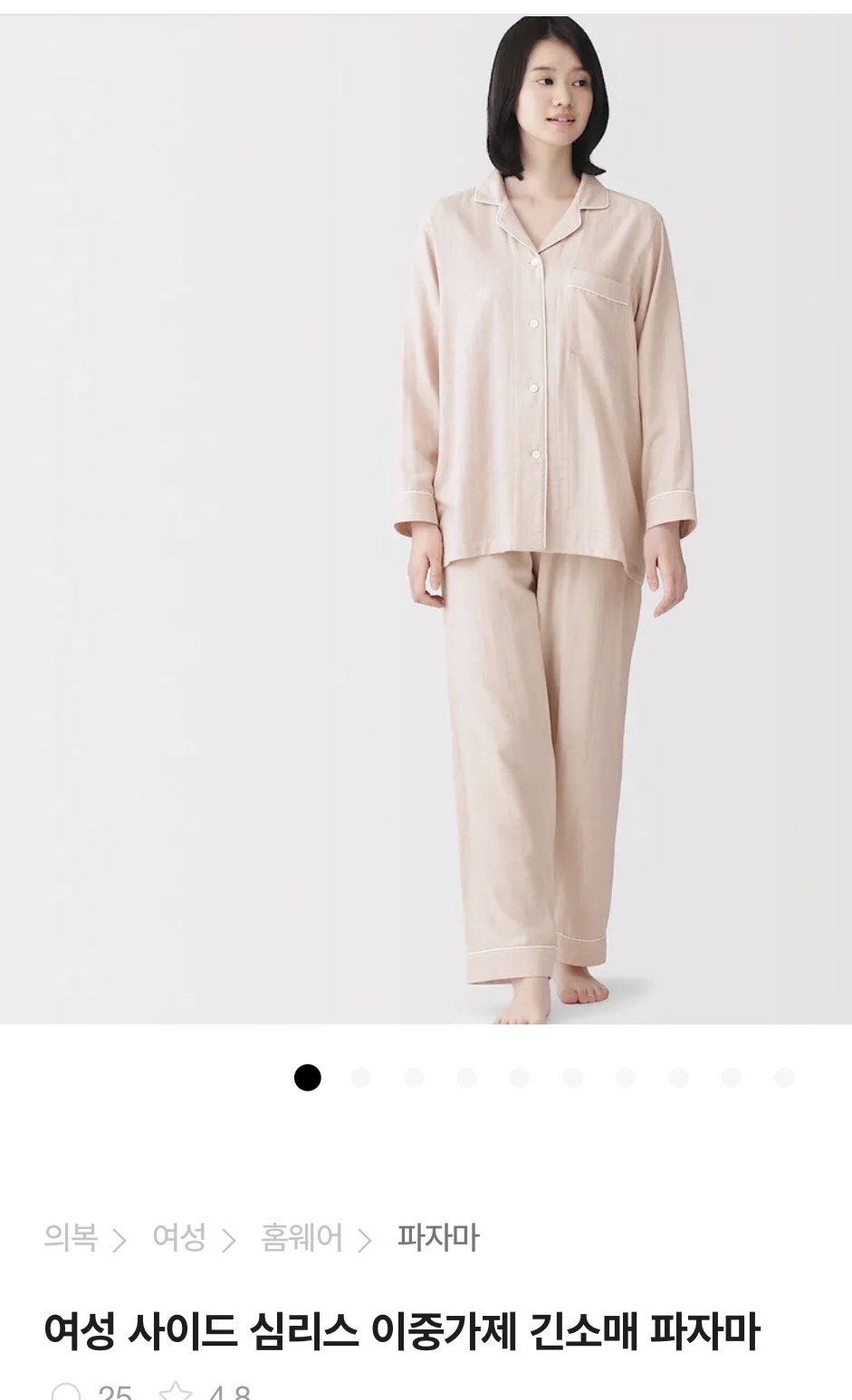Open the pajama product photo

tap(426, 519)
